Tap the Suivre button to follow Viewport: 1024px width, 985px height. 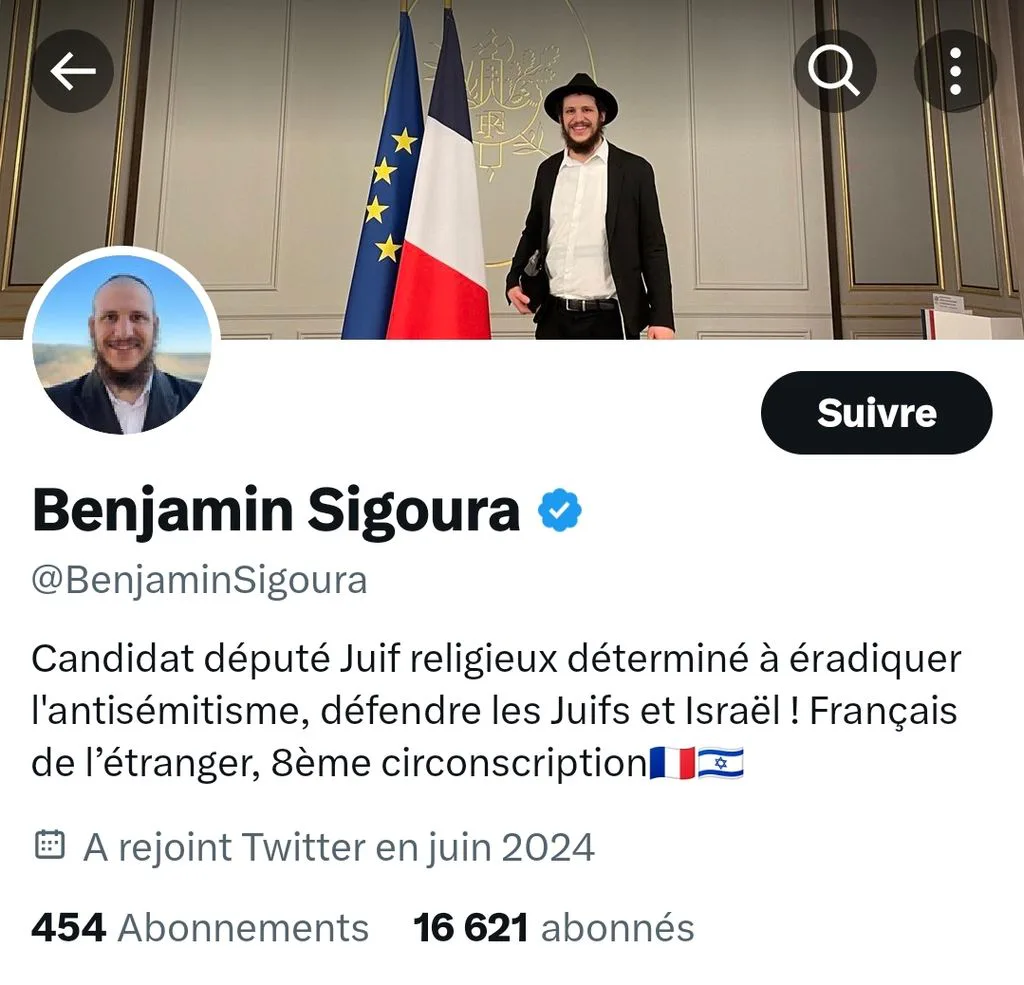(x=876, y=413)
